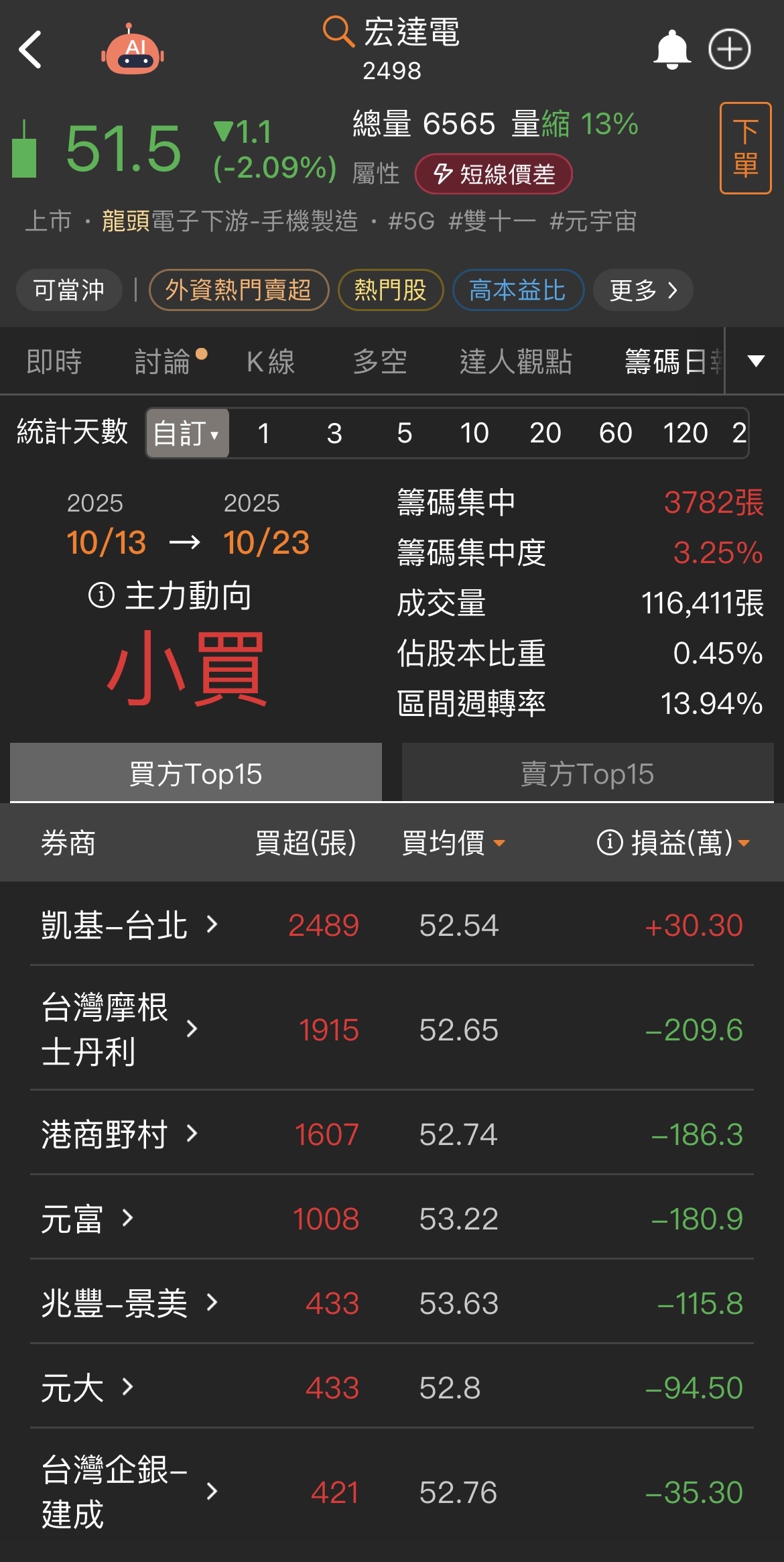The width and height of the screenshot is (784, 1562).
Task: Show 更多 tags
Action: pos(643,290)
